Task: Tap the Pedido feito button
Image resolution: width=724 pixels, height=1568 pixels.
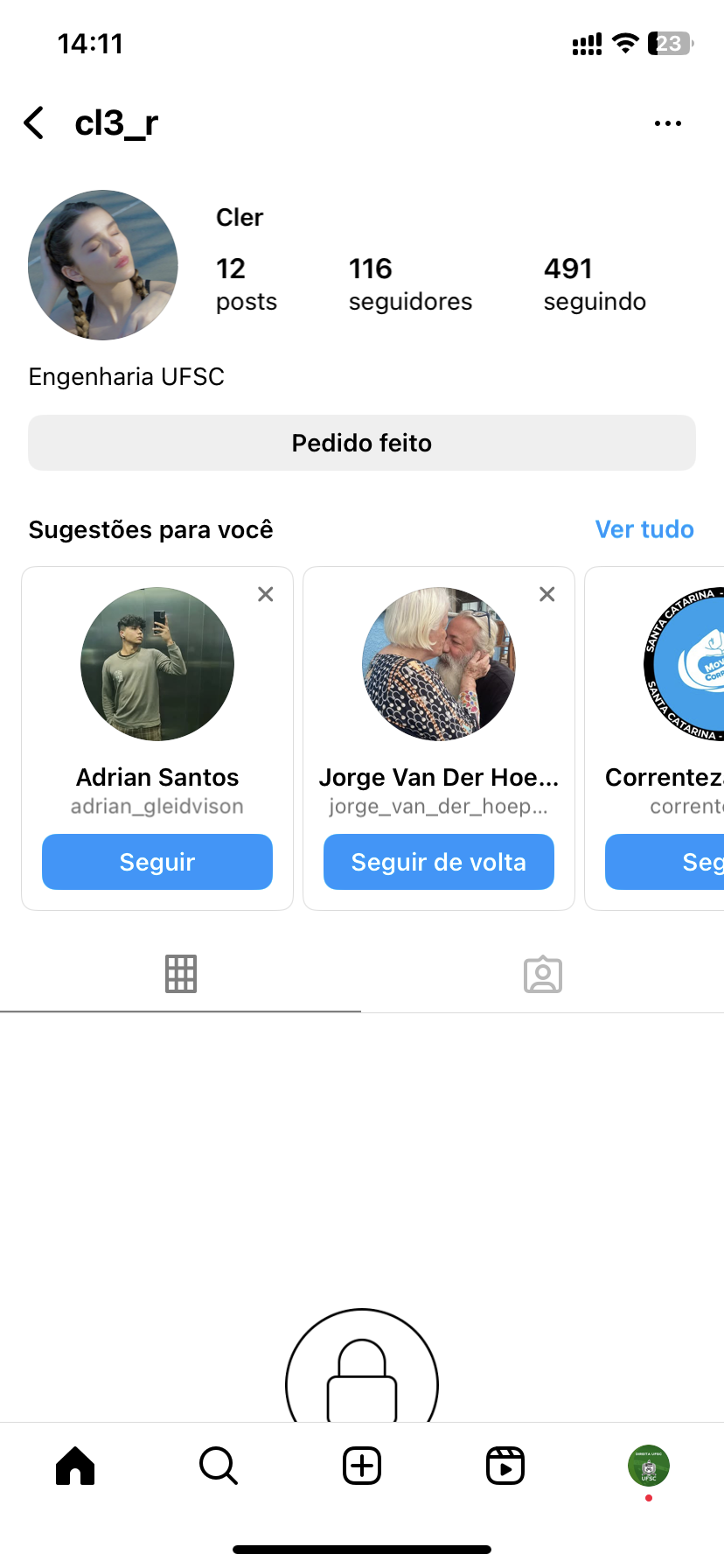Action: click(362, 443)
